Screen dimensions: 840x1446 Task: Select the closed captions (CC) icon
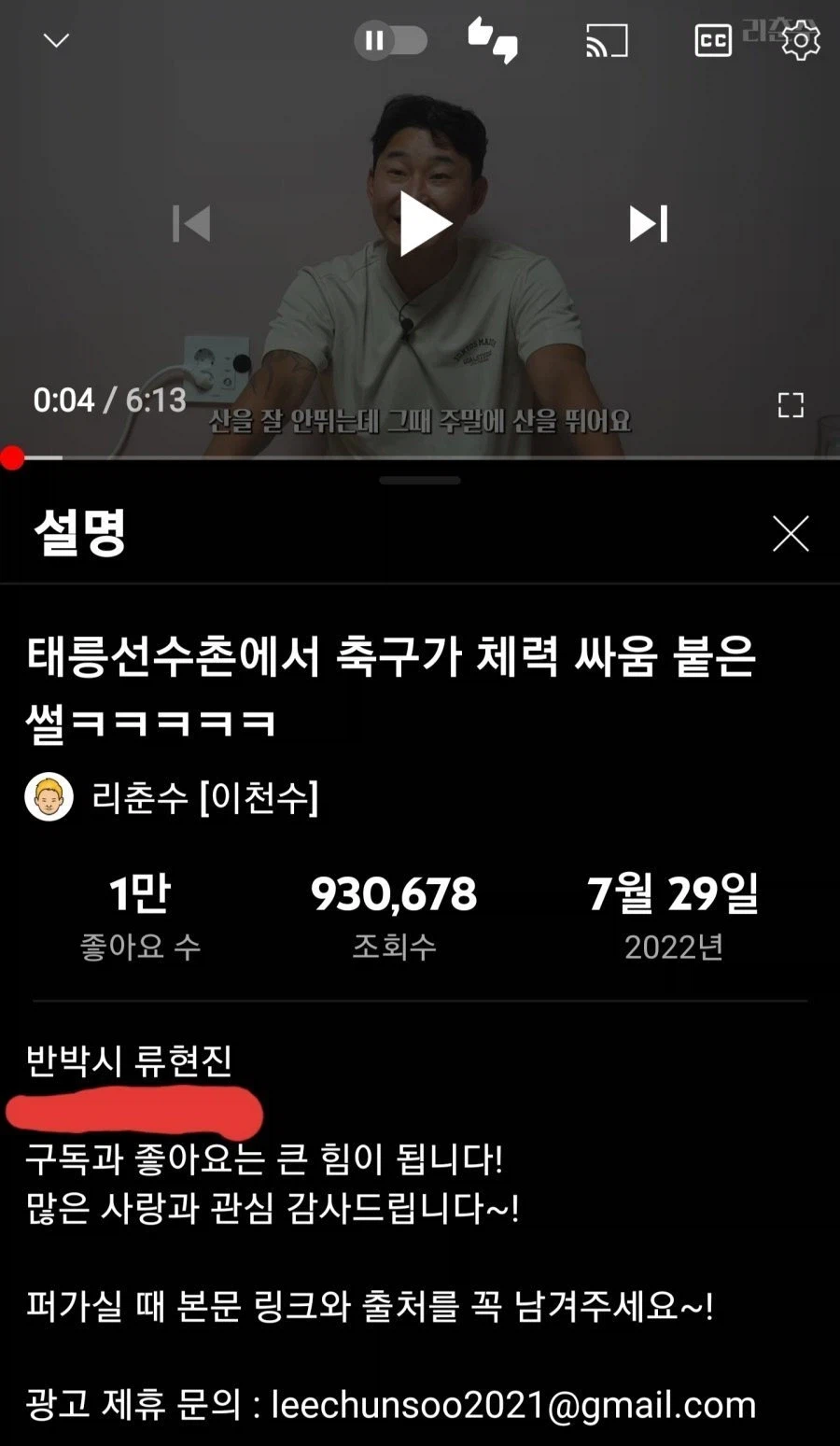(x=712, y=42)
